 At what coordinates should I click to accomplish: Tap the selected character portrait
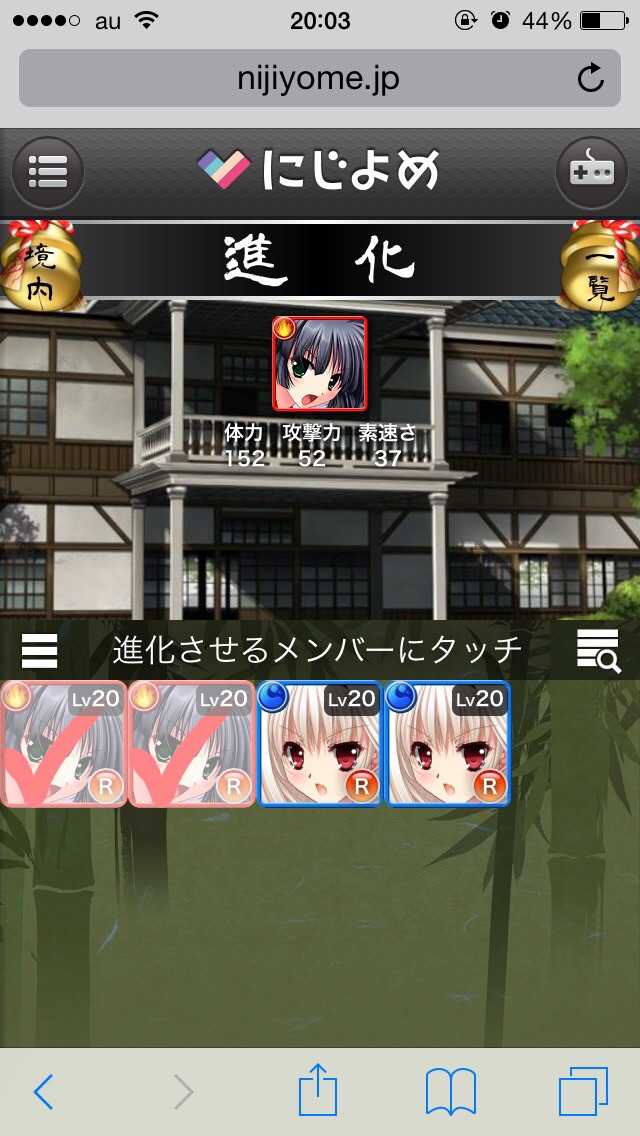[320, 364]
